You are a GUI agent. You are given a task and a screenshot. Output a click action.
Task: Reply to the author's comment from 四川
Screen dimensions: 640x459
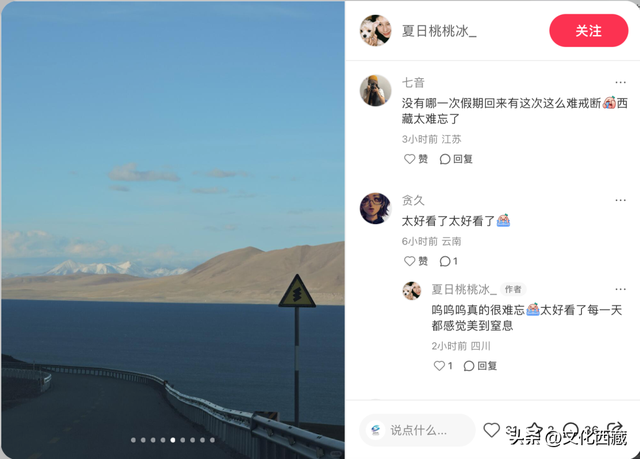click(481, 366)
